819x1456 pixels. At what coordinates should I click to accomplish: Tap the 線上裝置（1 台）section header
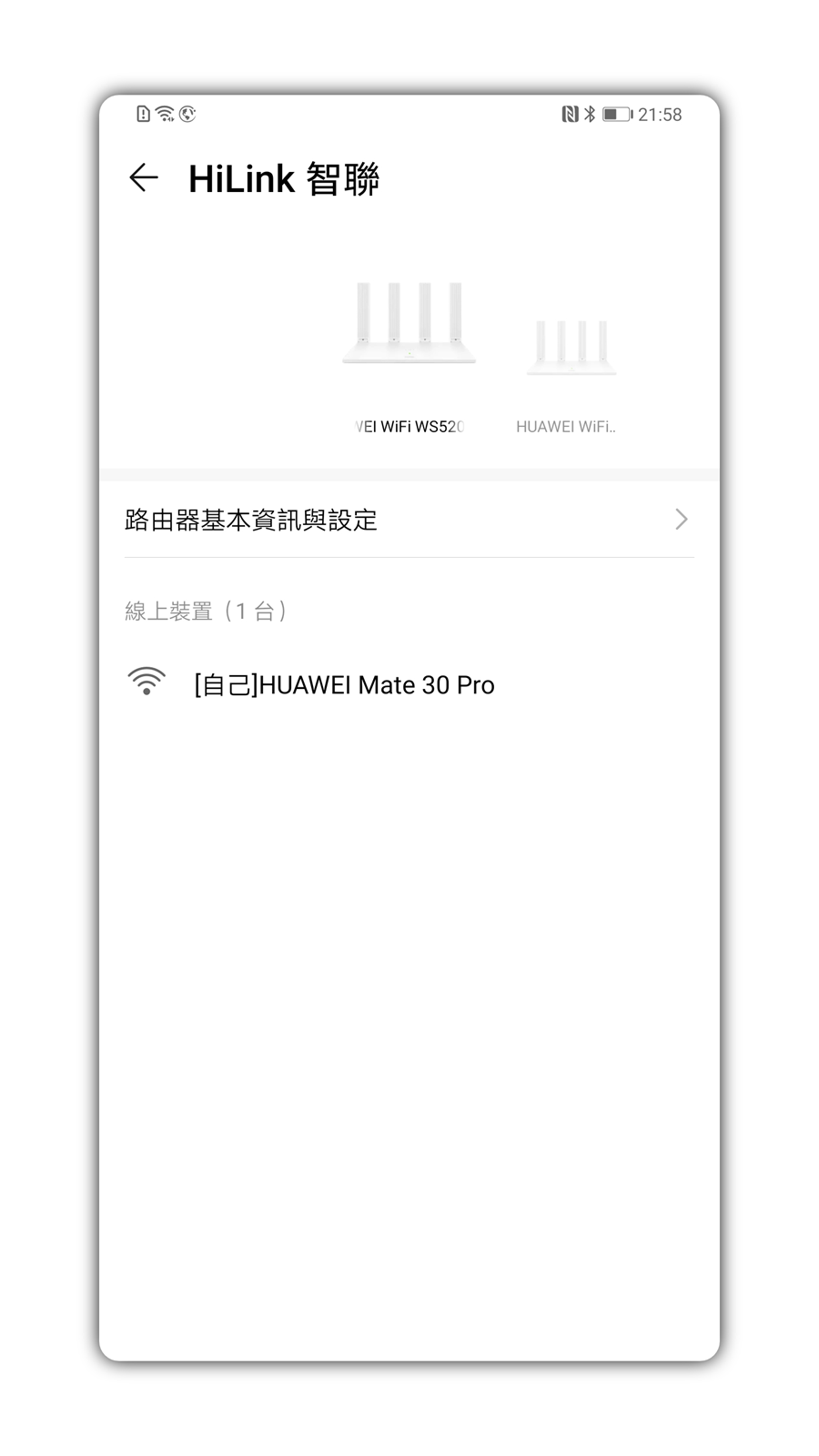click(x=205, y=611)
